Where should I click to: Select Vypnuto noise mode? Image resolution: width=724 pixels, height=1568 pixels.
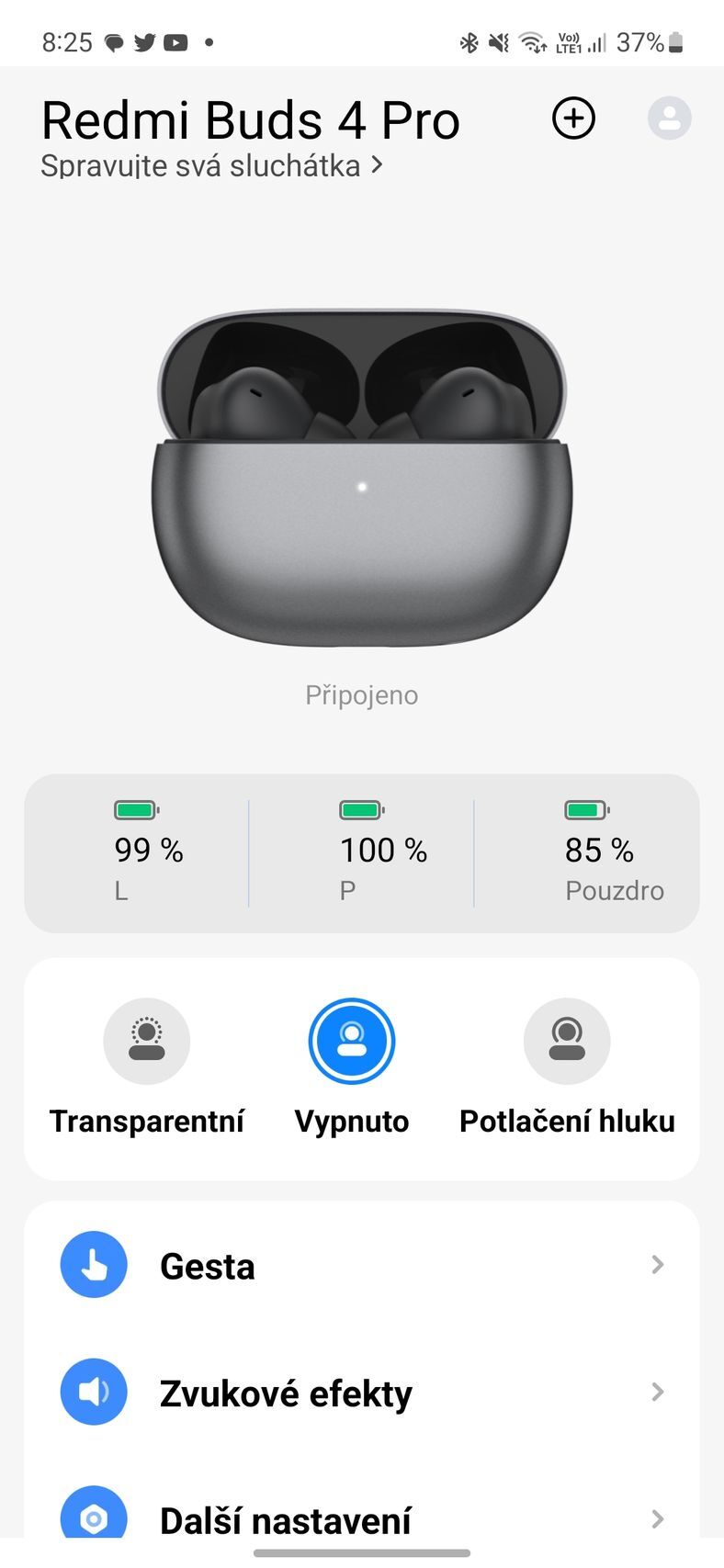tap(352, 1042)
